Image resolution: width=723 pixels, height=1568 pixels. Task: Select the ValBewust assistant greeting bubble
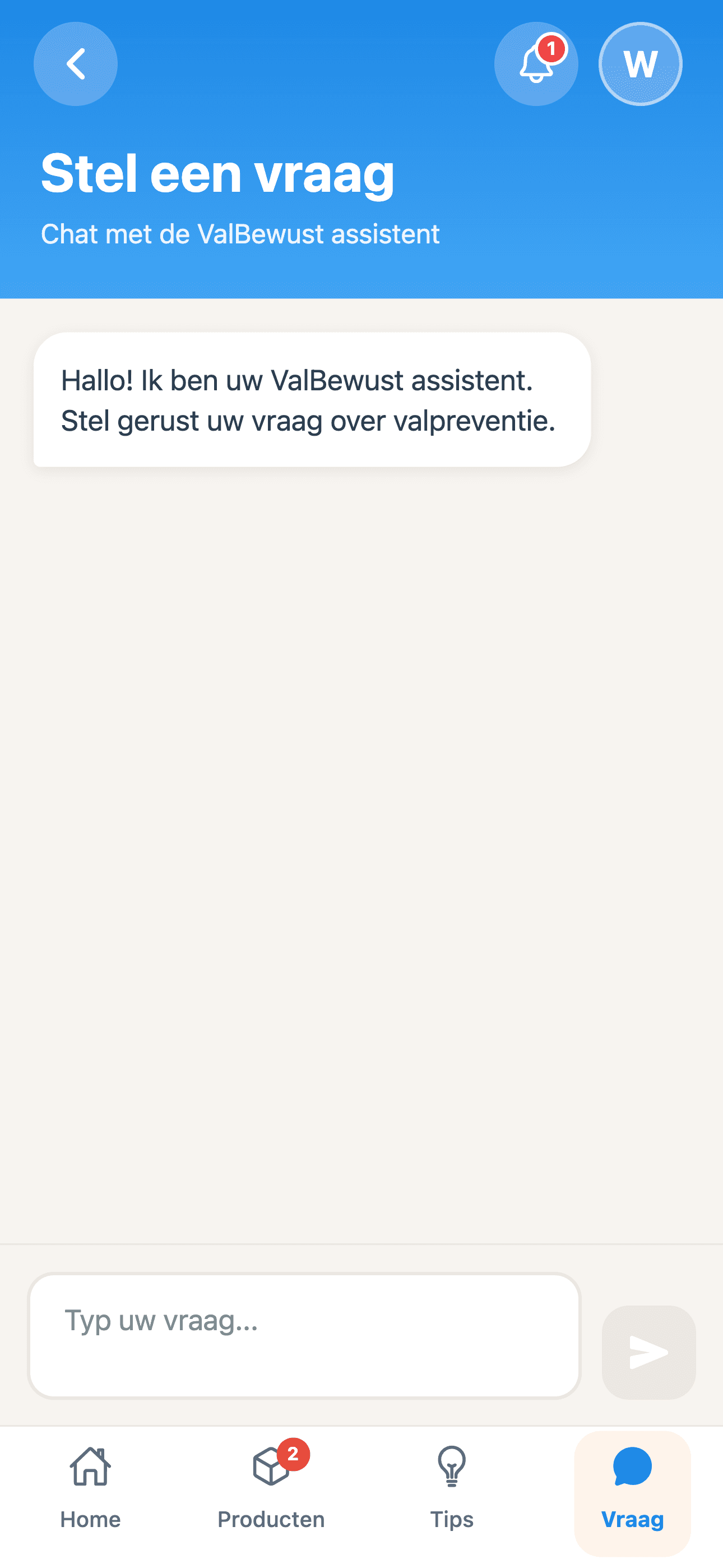pos(309,399)
